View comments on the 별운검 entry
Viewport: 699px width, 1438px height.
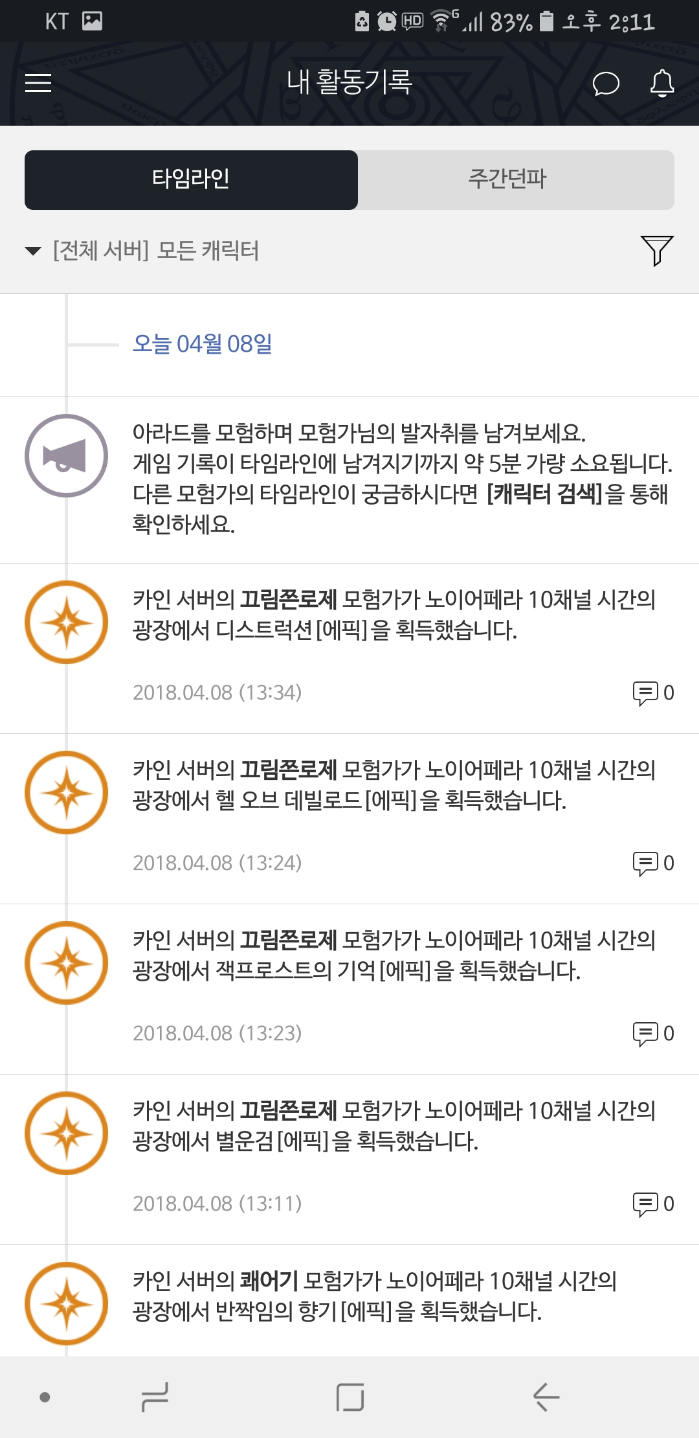coord(653,1204)
